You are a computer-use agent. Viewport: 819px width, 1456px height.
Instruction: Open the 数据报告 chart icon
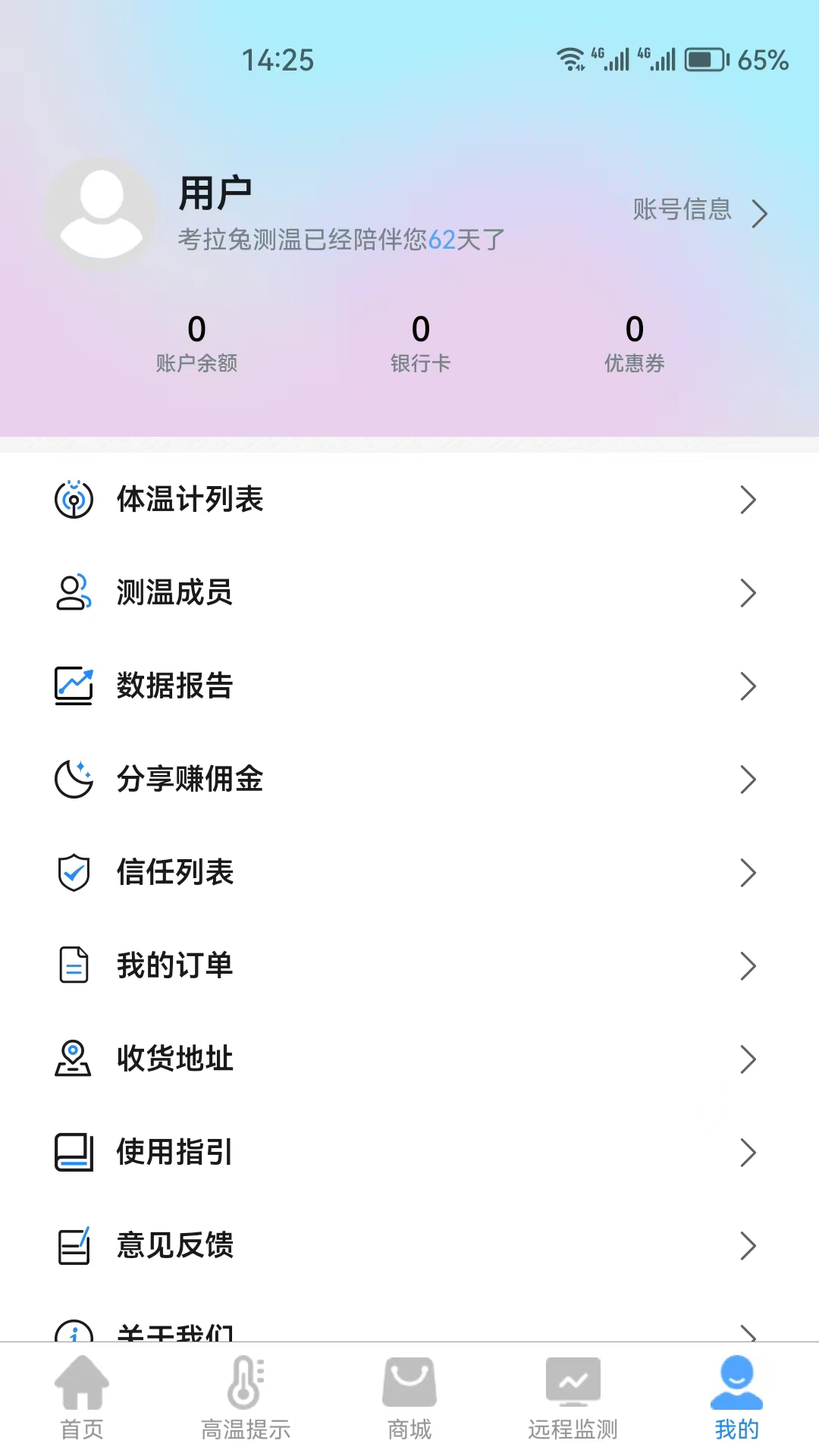[73, 686]
